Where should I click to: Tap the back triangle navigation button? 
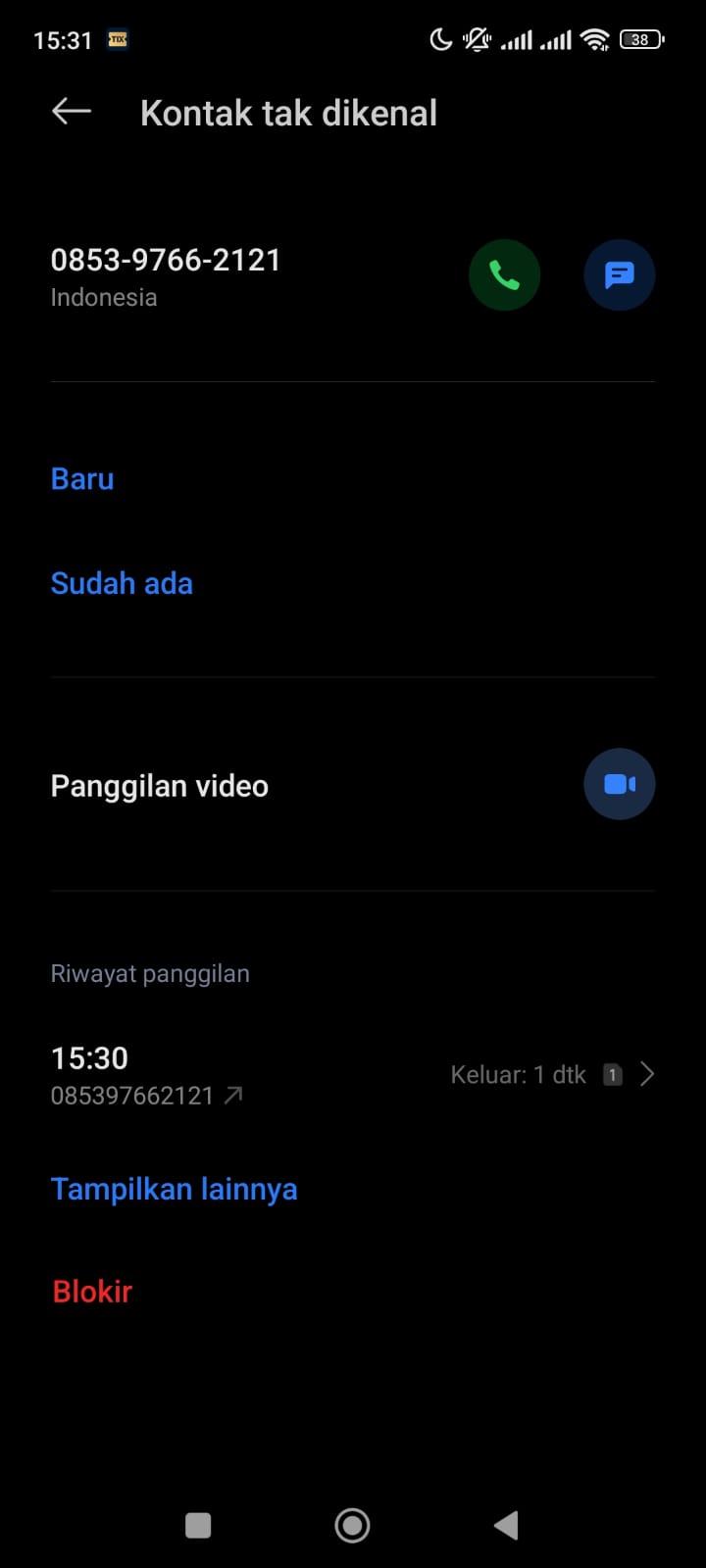[506, 1525]
